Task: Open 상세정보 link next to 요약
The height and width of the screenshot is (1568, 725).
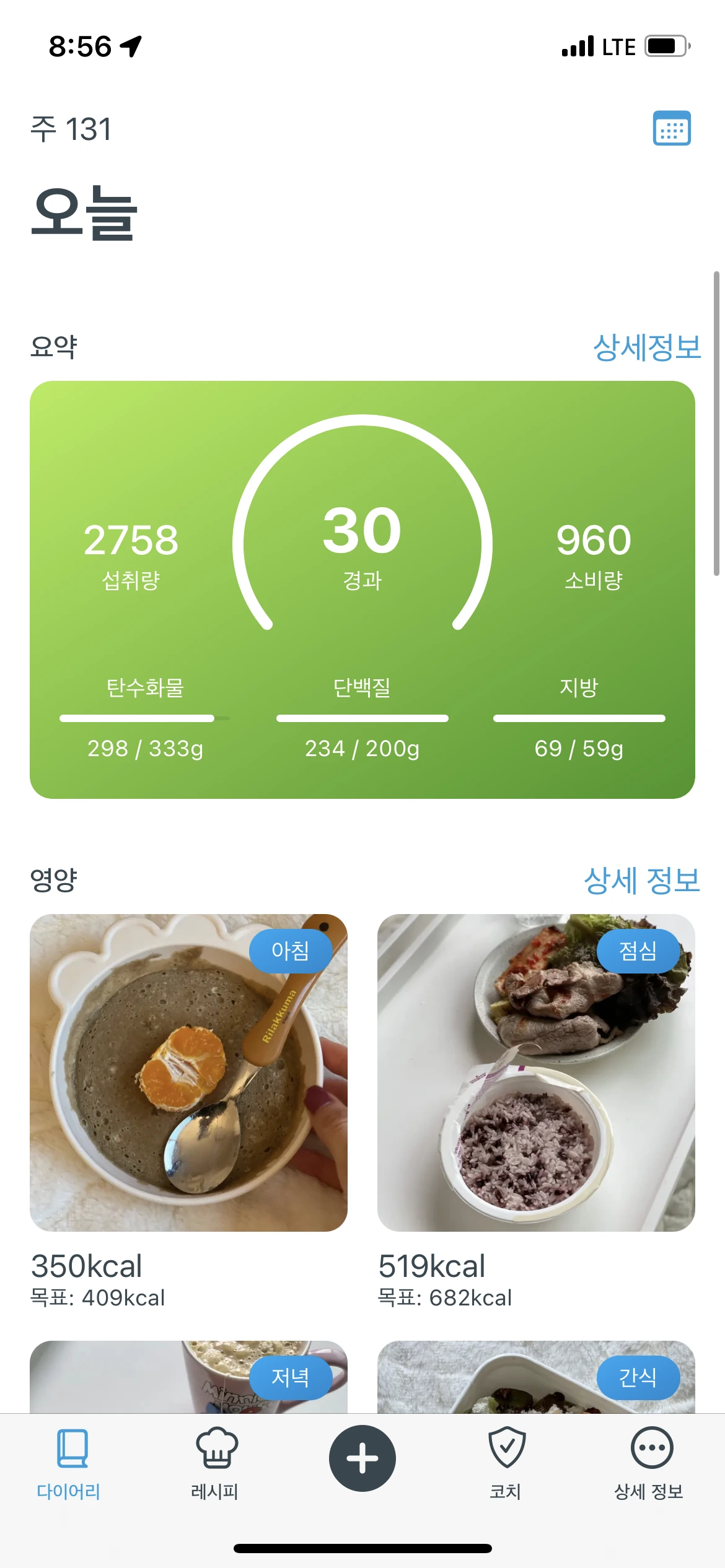Action: point(646,347)
